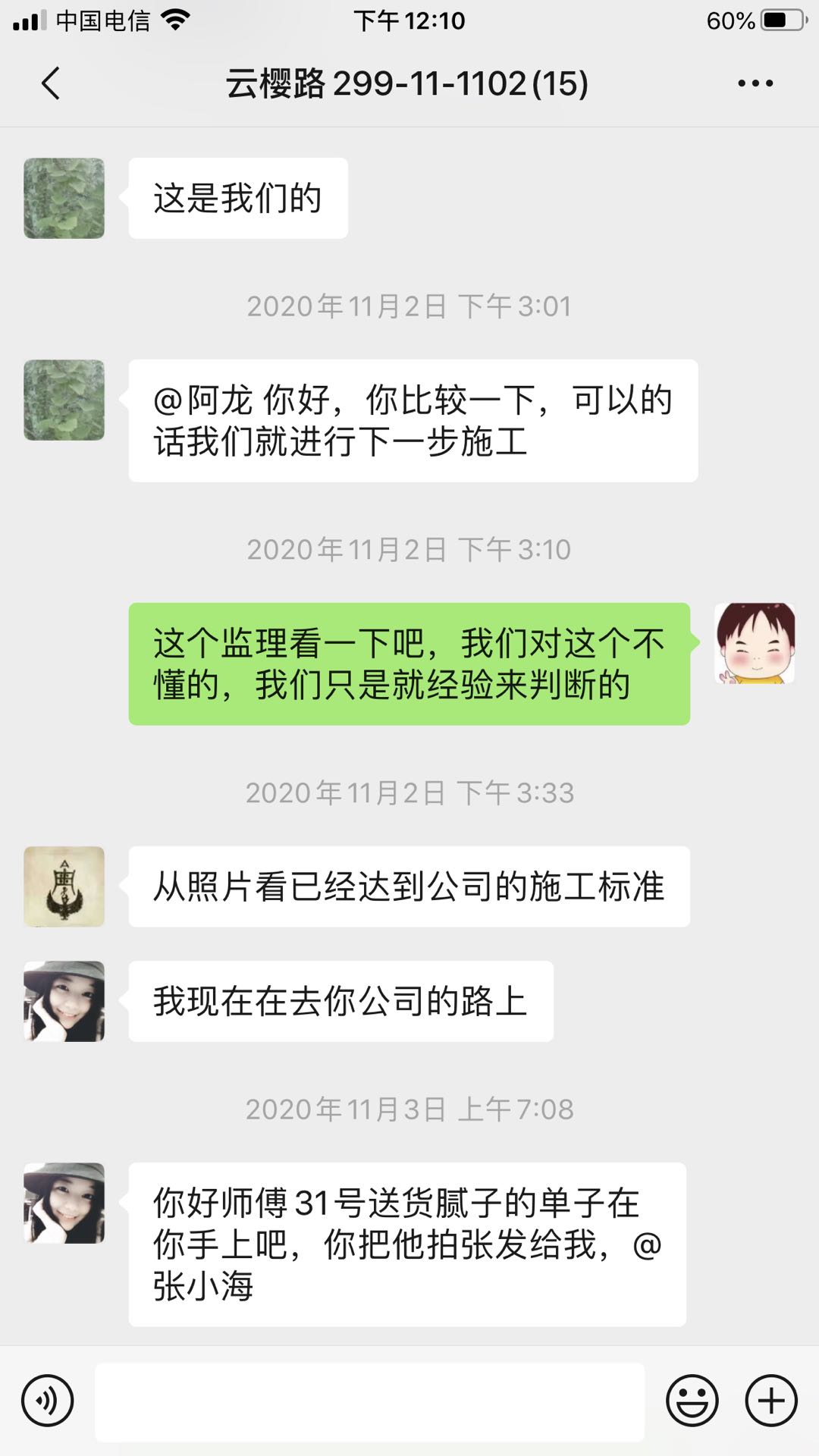Image resolution: width=819 pixels, height=1456 pixels.
Task: Tap the message text input field
Action: (369, 1401)
